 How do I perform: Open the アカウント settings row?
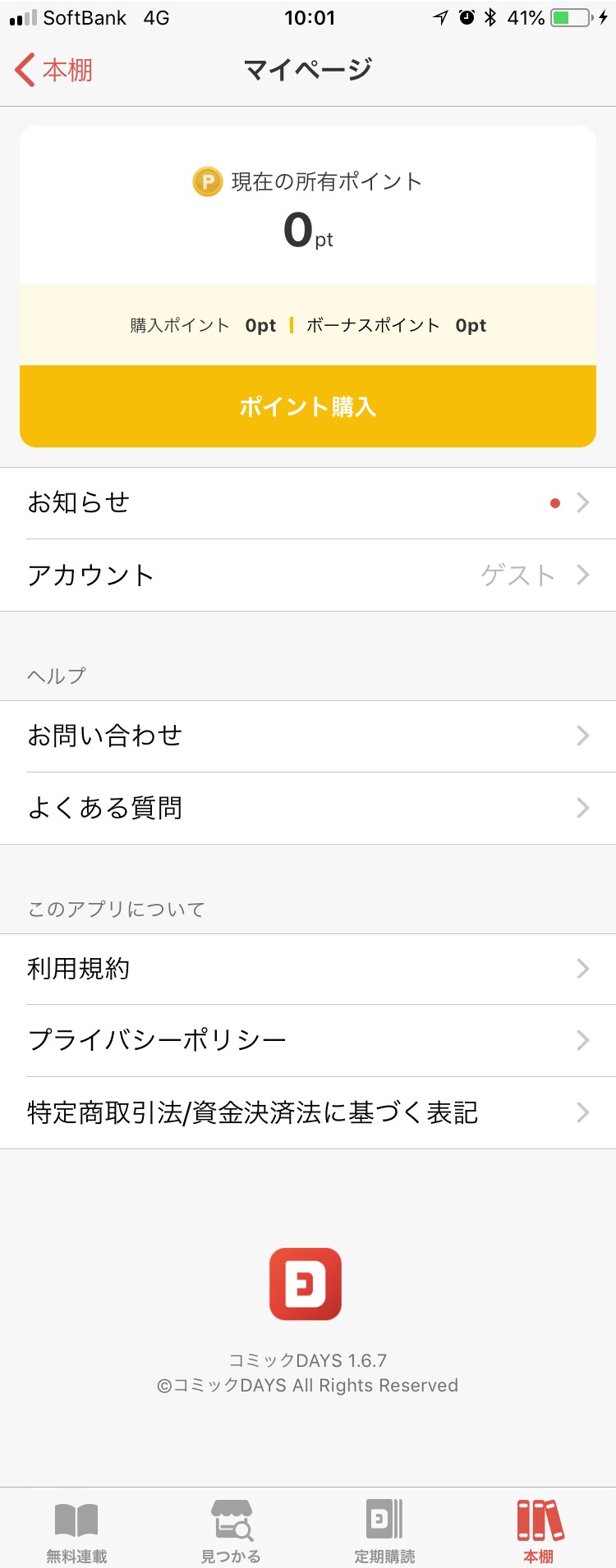point(308,575)
